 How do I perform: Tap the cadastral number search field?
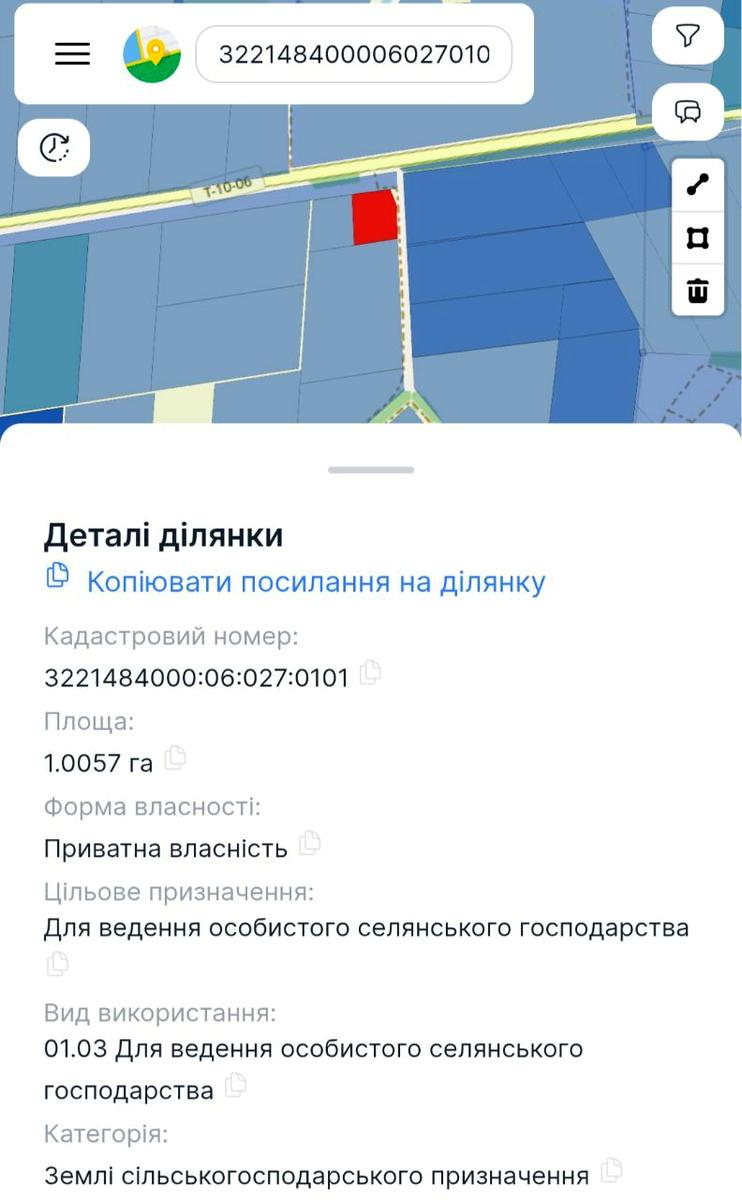(354, 54)
